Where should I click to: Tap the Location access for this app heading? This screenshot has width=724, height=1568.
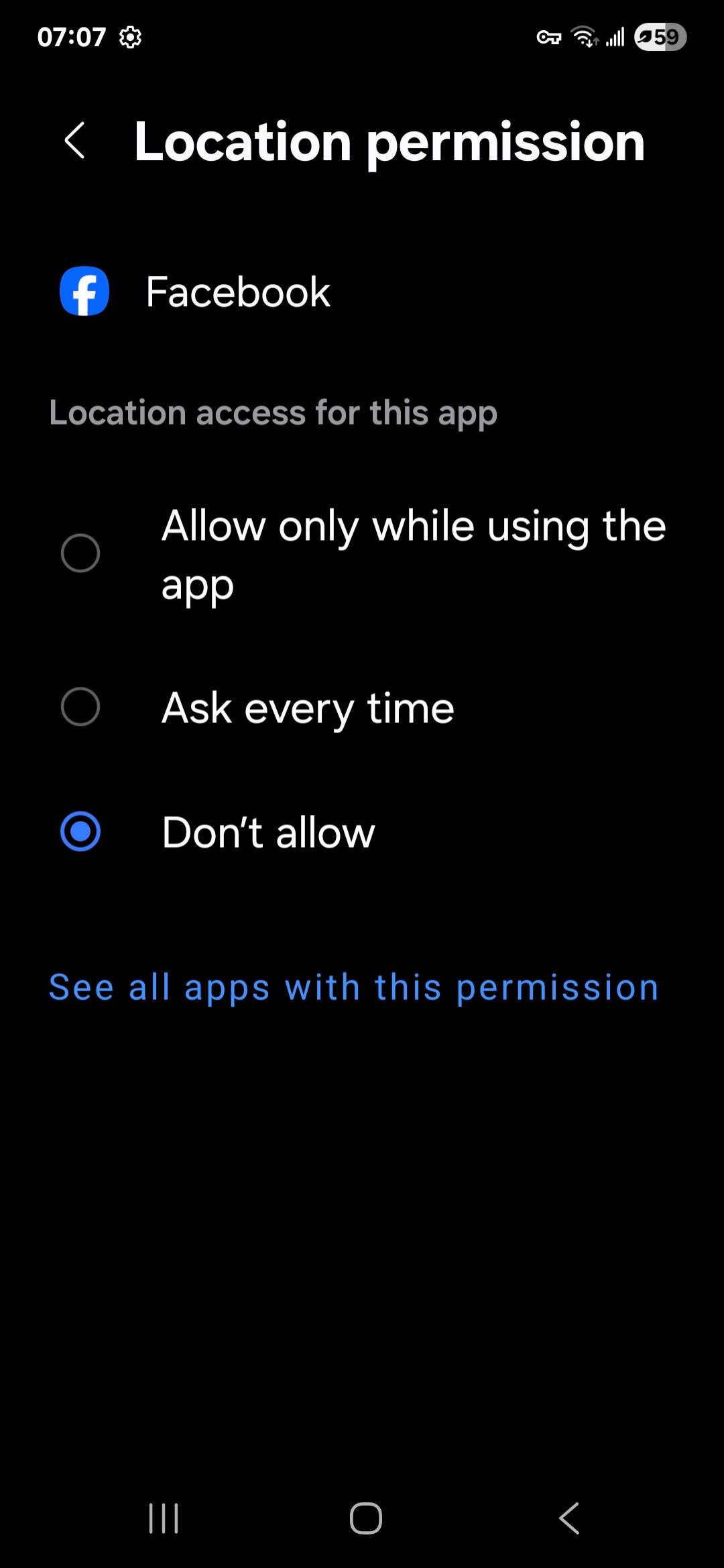tap(272, 413)
